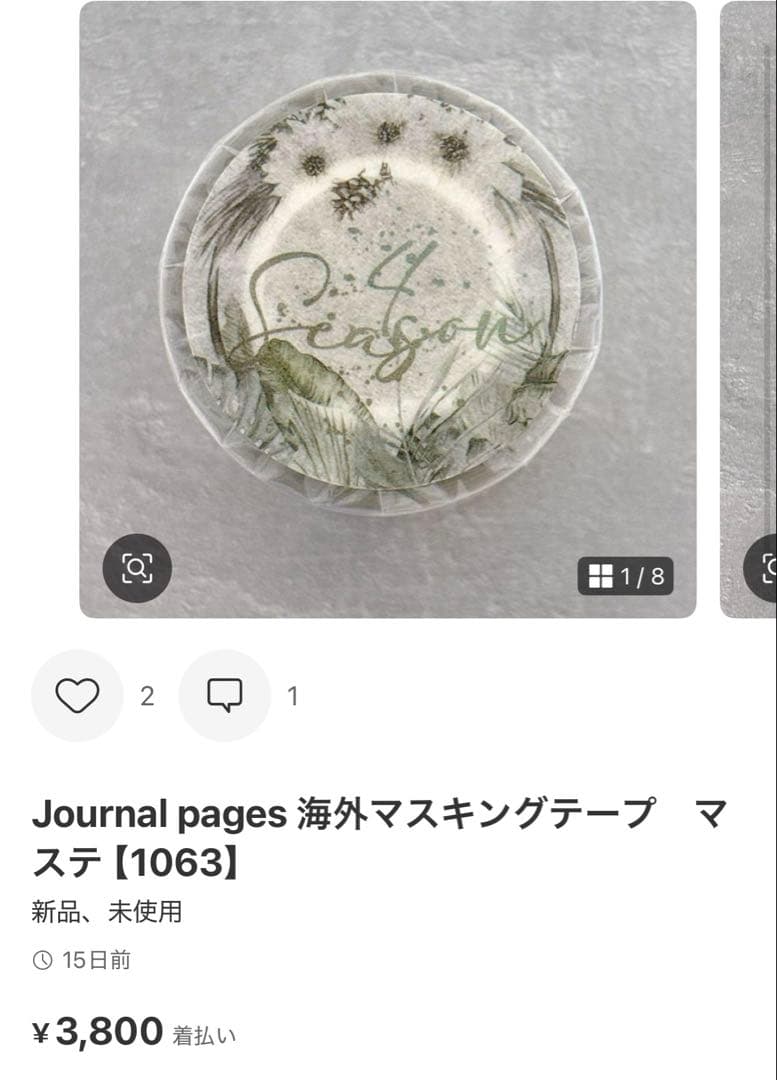This screenshot has width=777, height=1080.
Task: Expand the photo gallery from the 1/8 badge
Action: click(x=628, y=574)
